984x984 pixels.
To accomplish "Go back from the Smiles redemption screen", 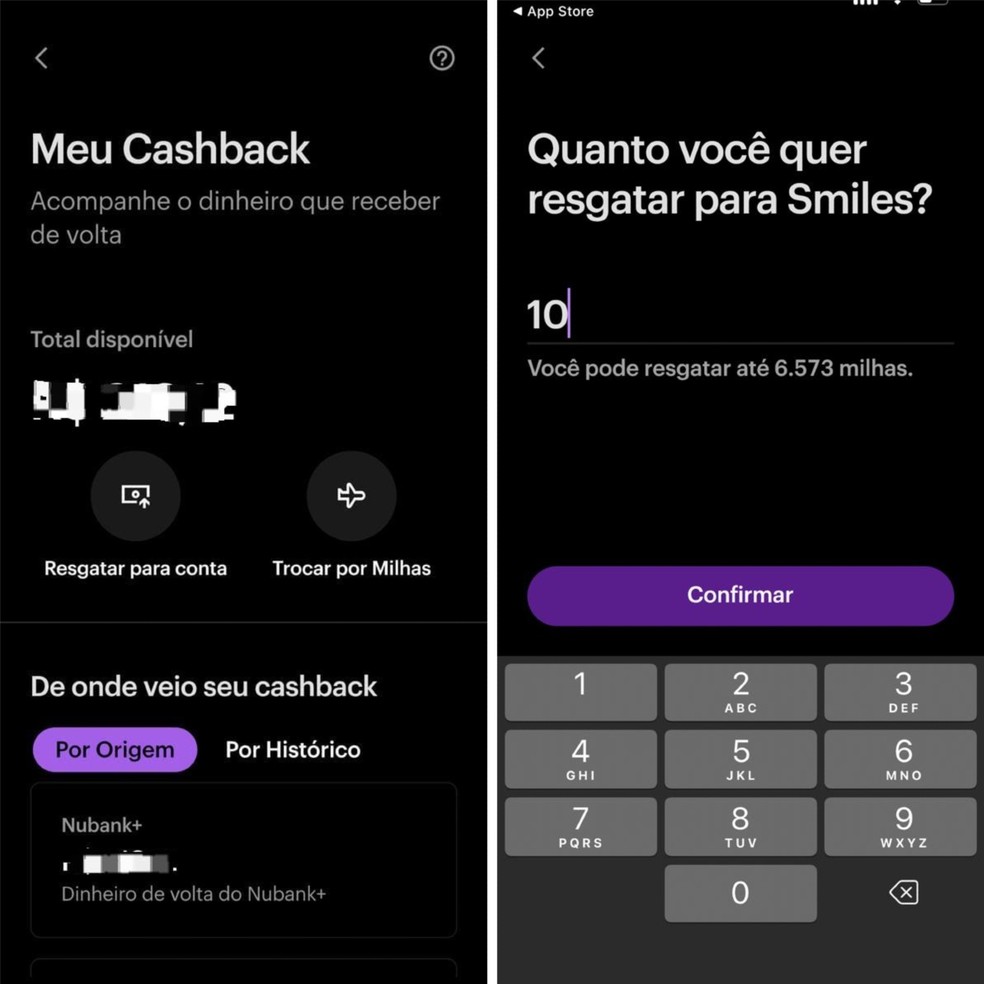I will [x=538, y=58].
